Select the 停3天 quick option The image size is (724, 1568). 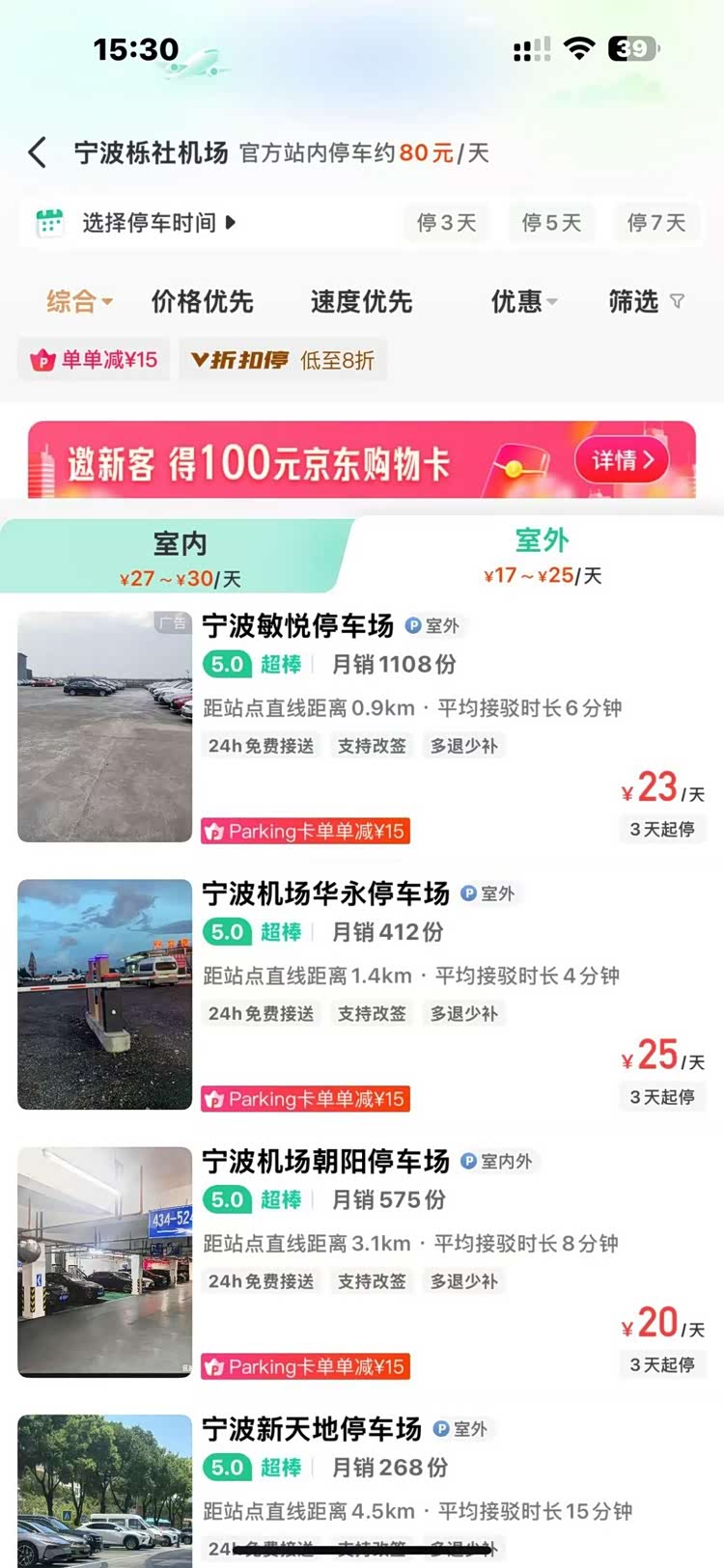pyautogui.click(x=446, y=223)
